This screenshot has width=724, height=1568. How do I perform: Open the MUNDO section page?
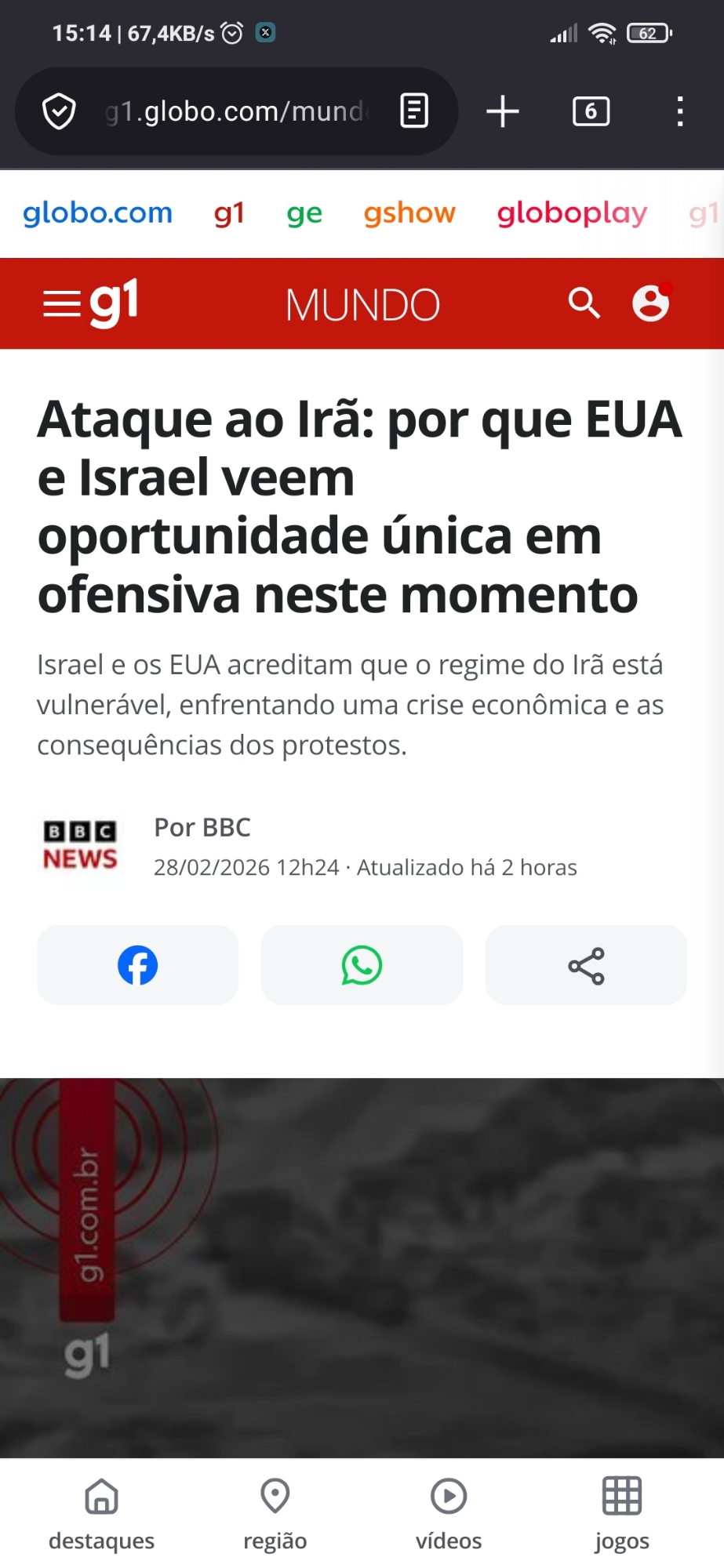362,304
